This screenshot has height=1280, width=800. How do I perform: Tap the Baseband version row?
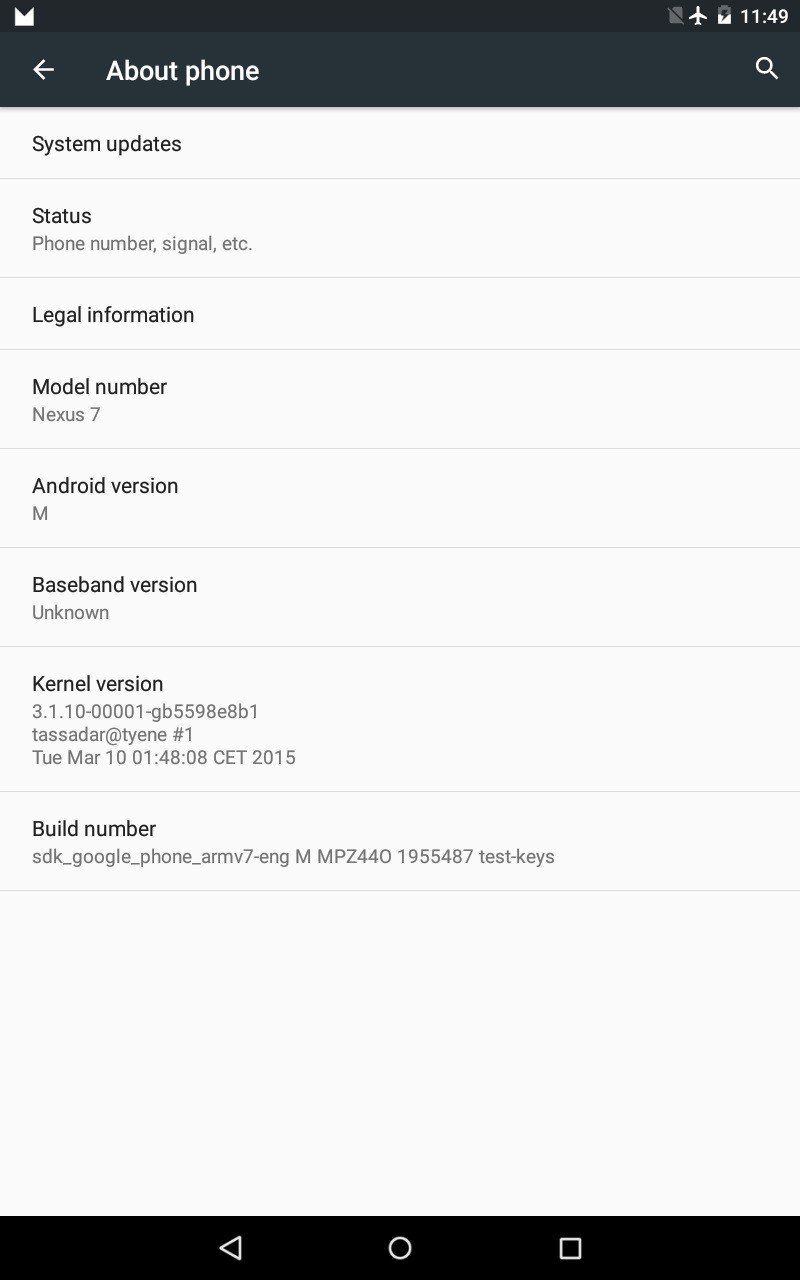[400, 598]
